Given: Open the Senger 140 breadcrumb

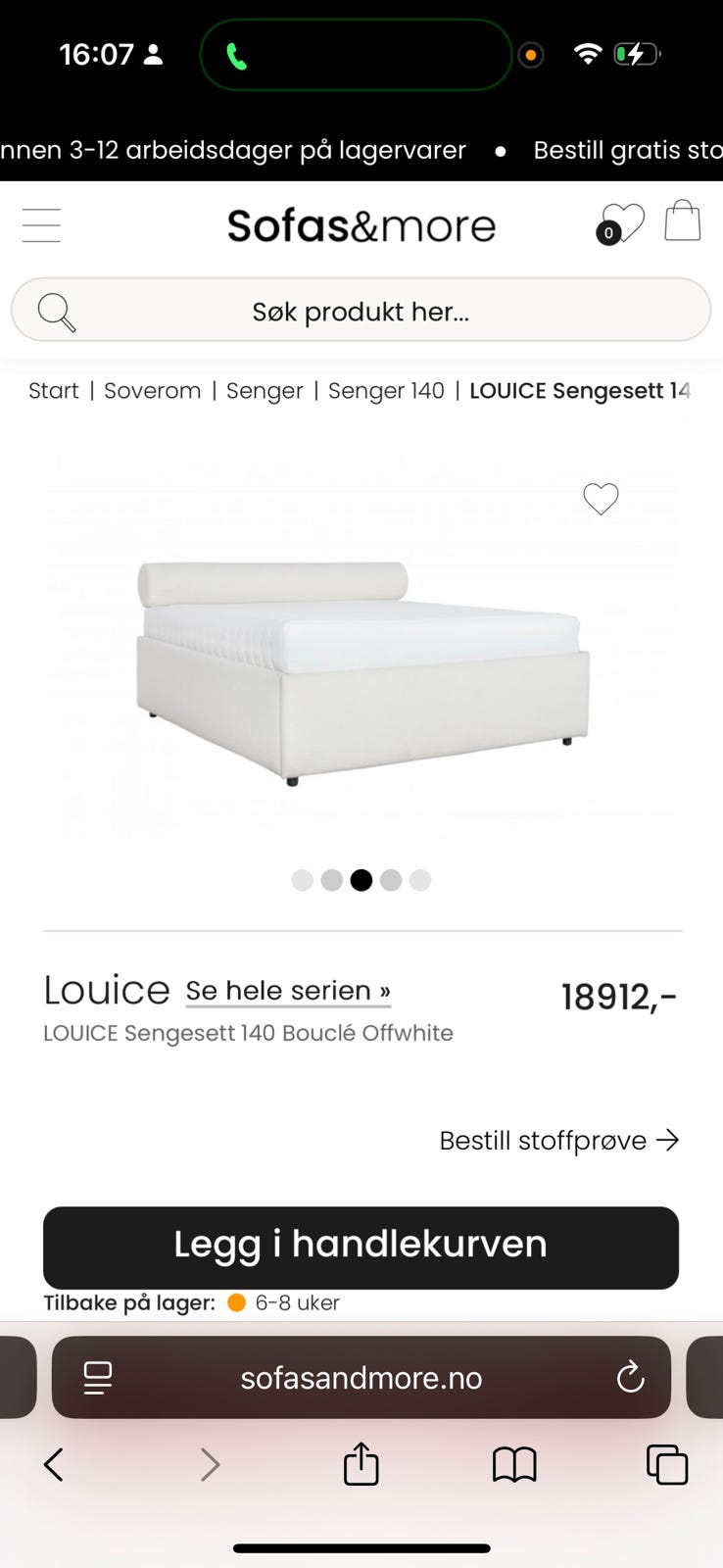Looking at the screenshot, I should point(386,390).
